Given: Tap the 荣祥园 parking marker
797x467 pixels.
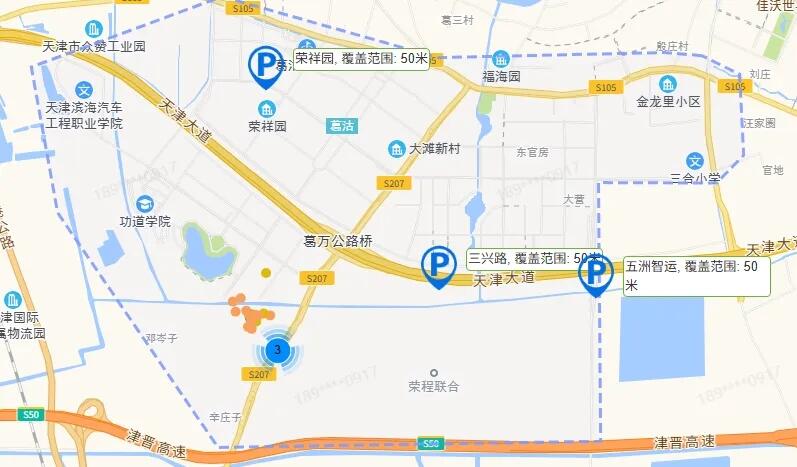Looking at the screenshot, I should tap(265, 66).
